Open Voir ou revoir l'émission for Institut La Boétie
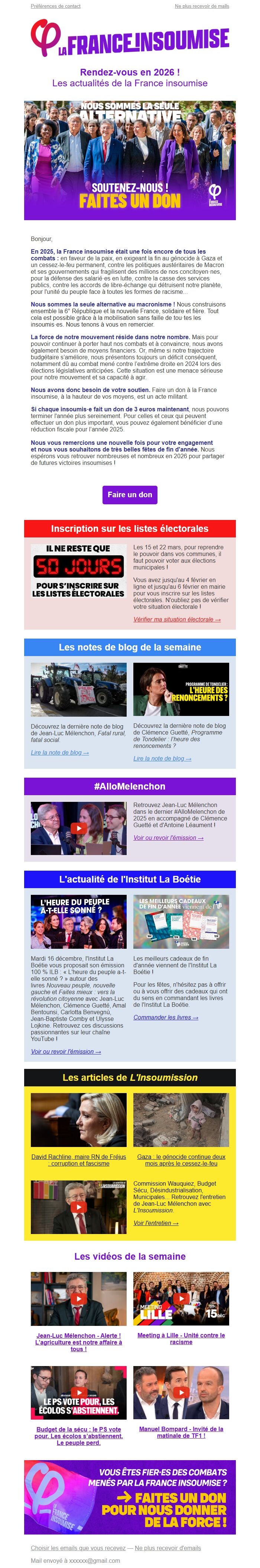This screenshot has height=1568, width=260. (x=66, y=1051)
